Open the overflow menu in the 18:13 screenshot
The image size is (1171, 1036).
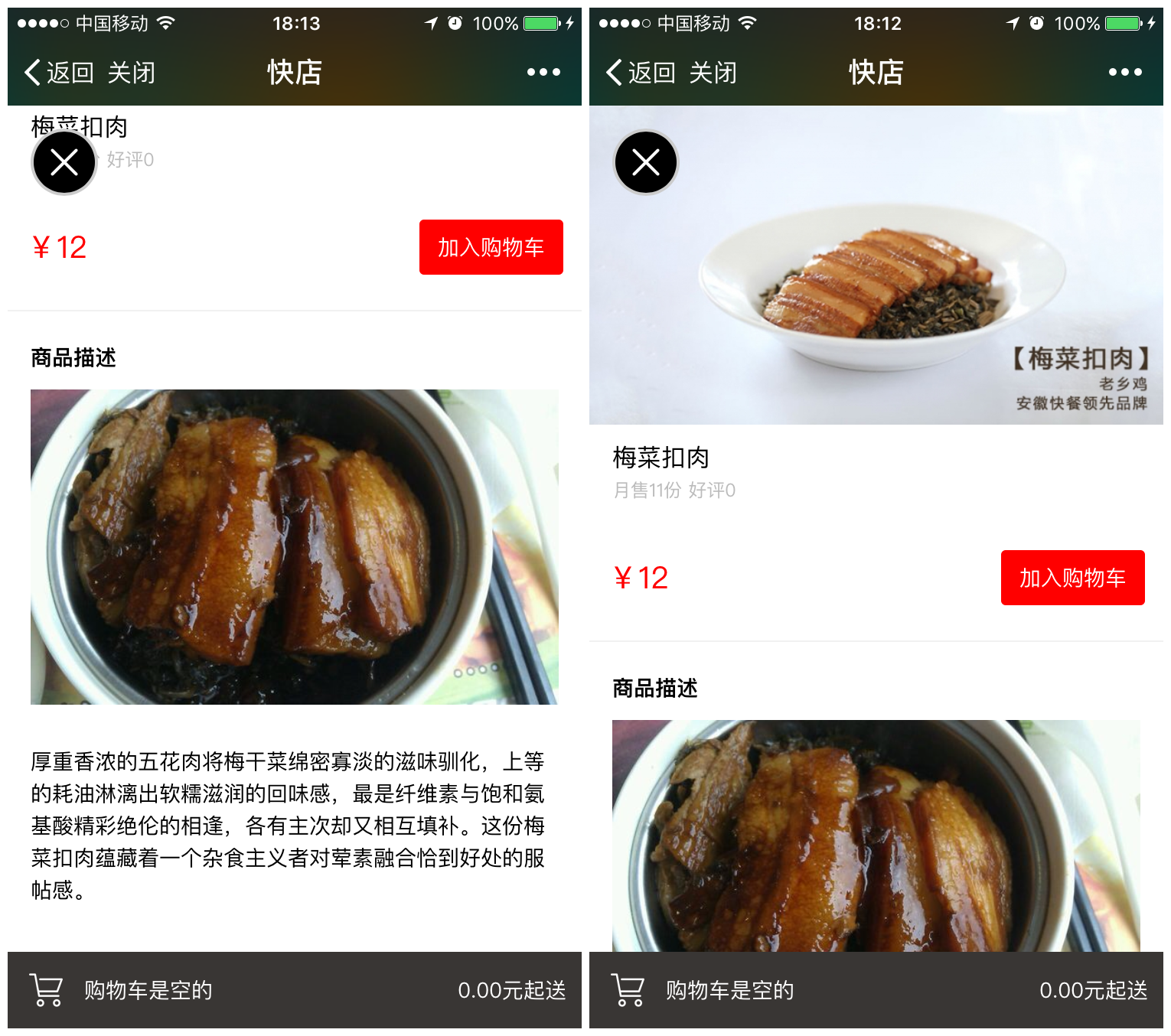tap(543, 73)
